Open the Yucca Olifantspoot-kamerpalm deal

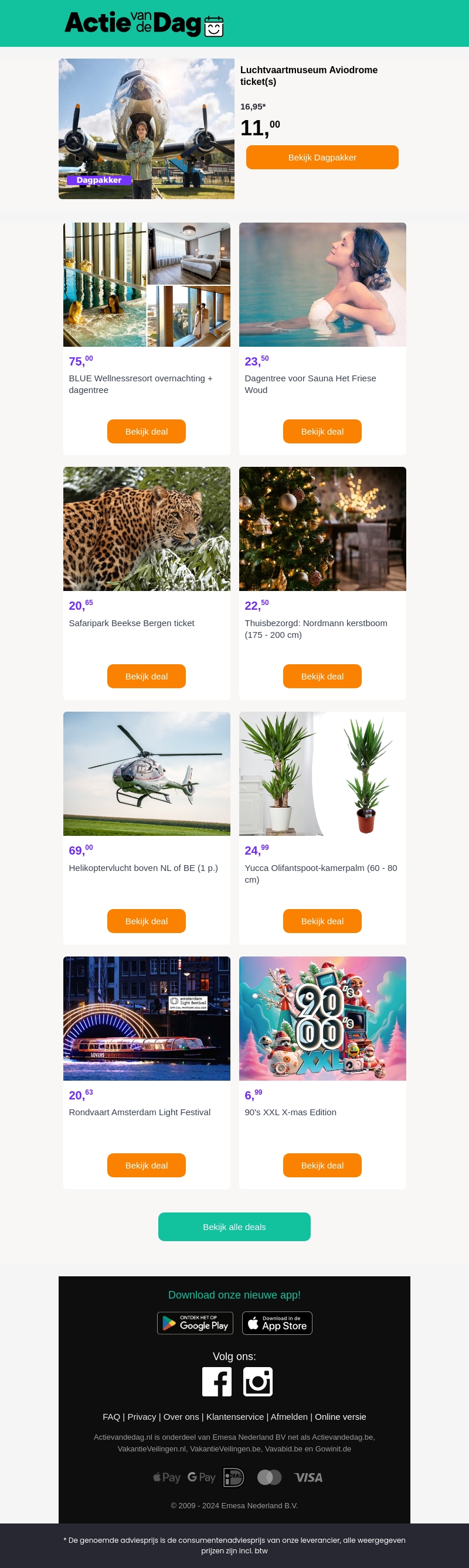point(322,920)
